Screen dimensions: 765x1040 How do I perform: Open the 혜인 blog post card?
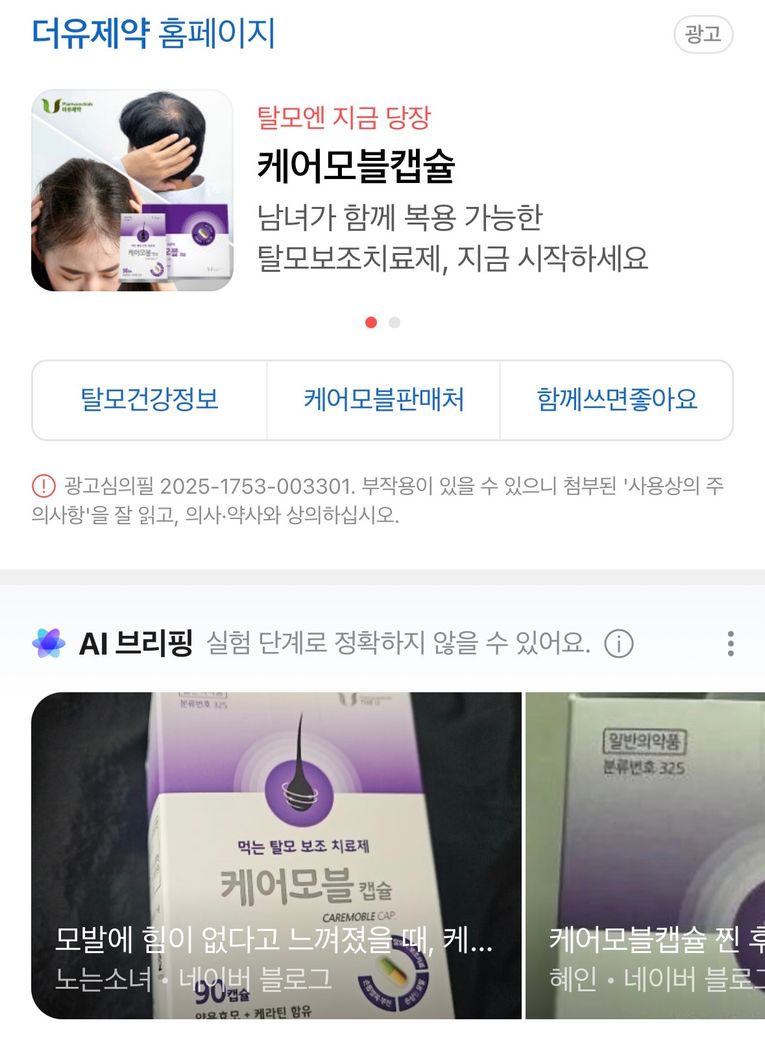tap(645, 855)
